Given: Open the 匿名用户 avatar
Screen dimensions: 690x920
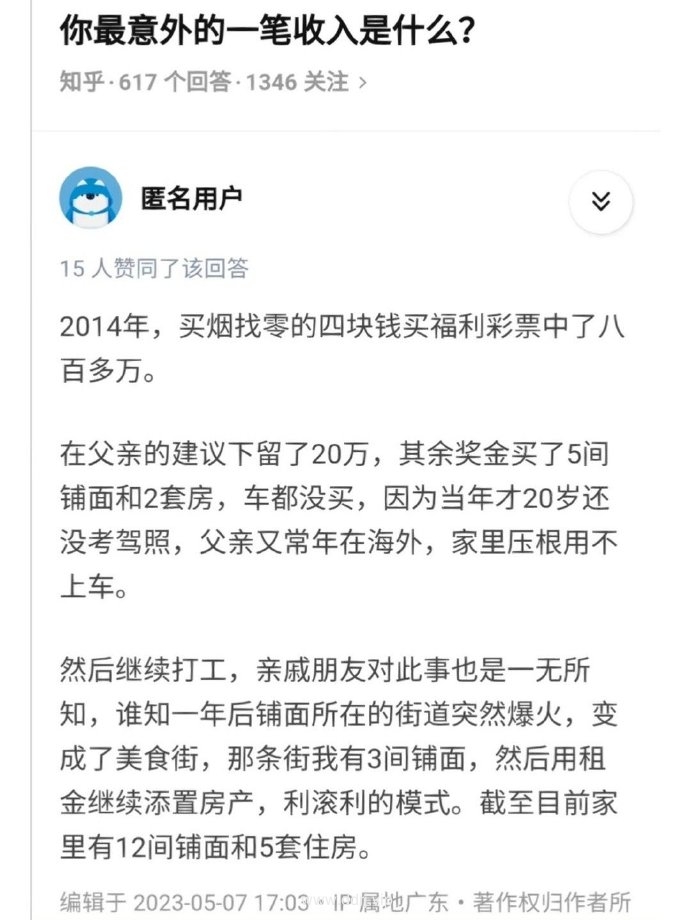Looking at the screenshot, I should [91, 197].
